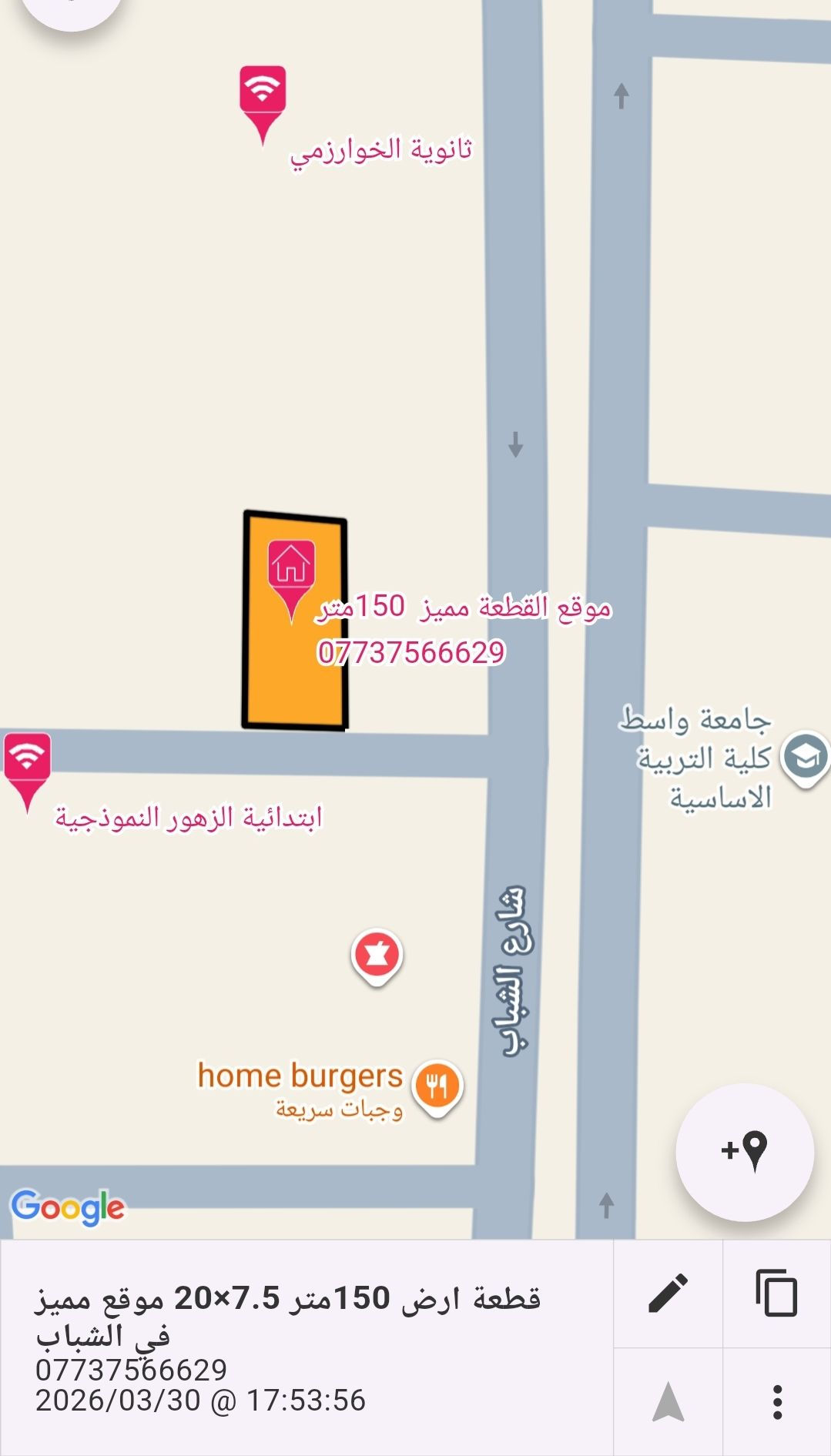Open the جامعة واسط college pin
This screenshot has width=831, height=1456.
point(806,758)
